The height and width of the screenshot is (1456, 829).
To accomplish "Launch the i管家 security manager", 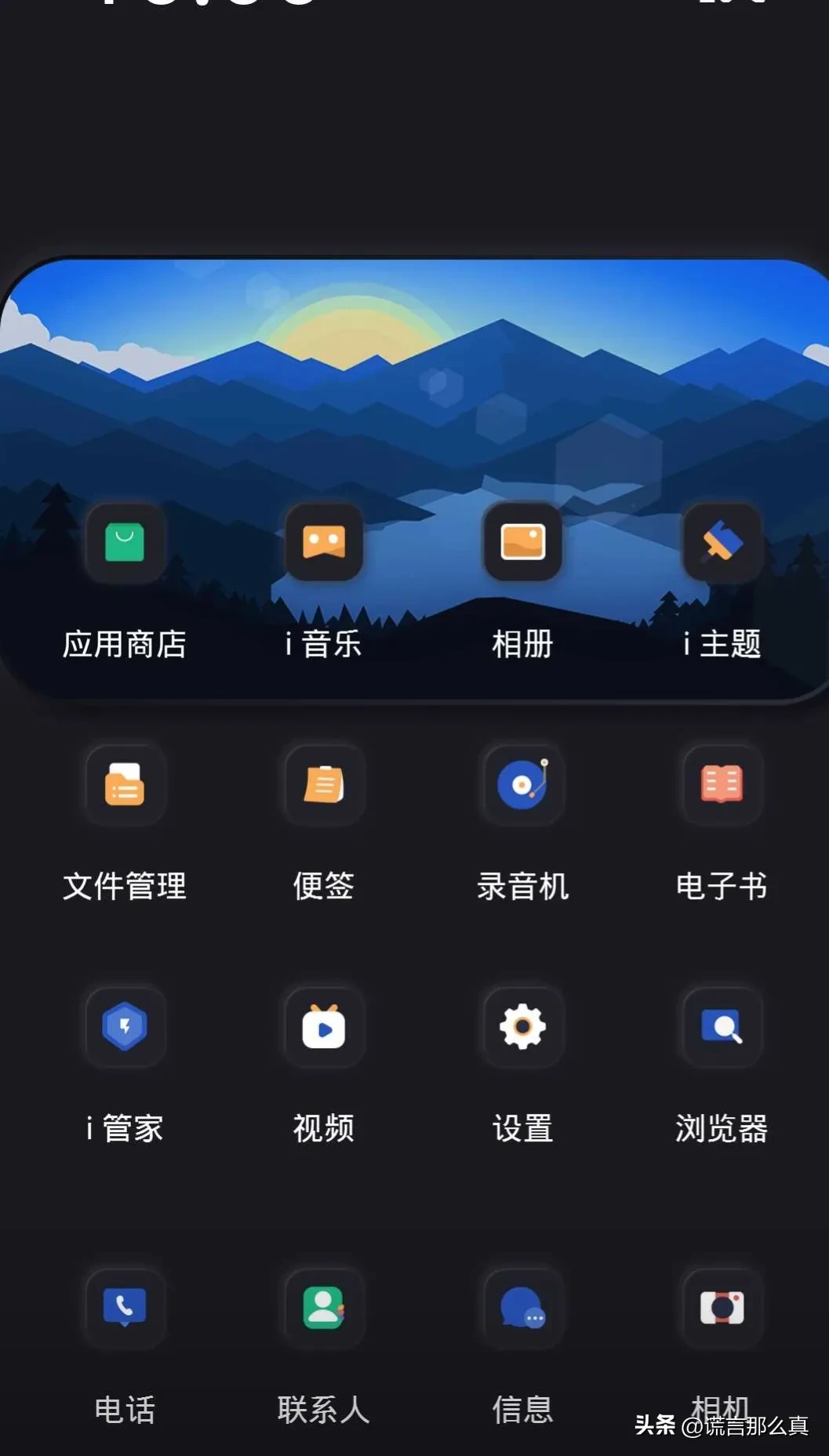I will click(x=125, y=1027).
